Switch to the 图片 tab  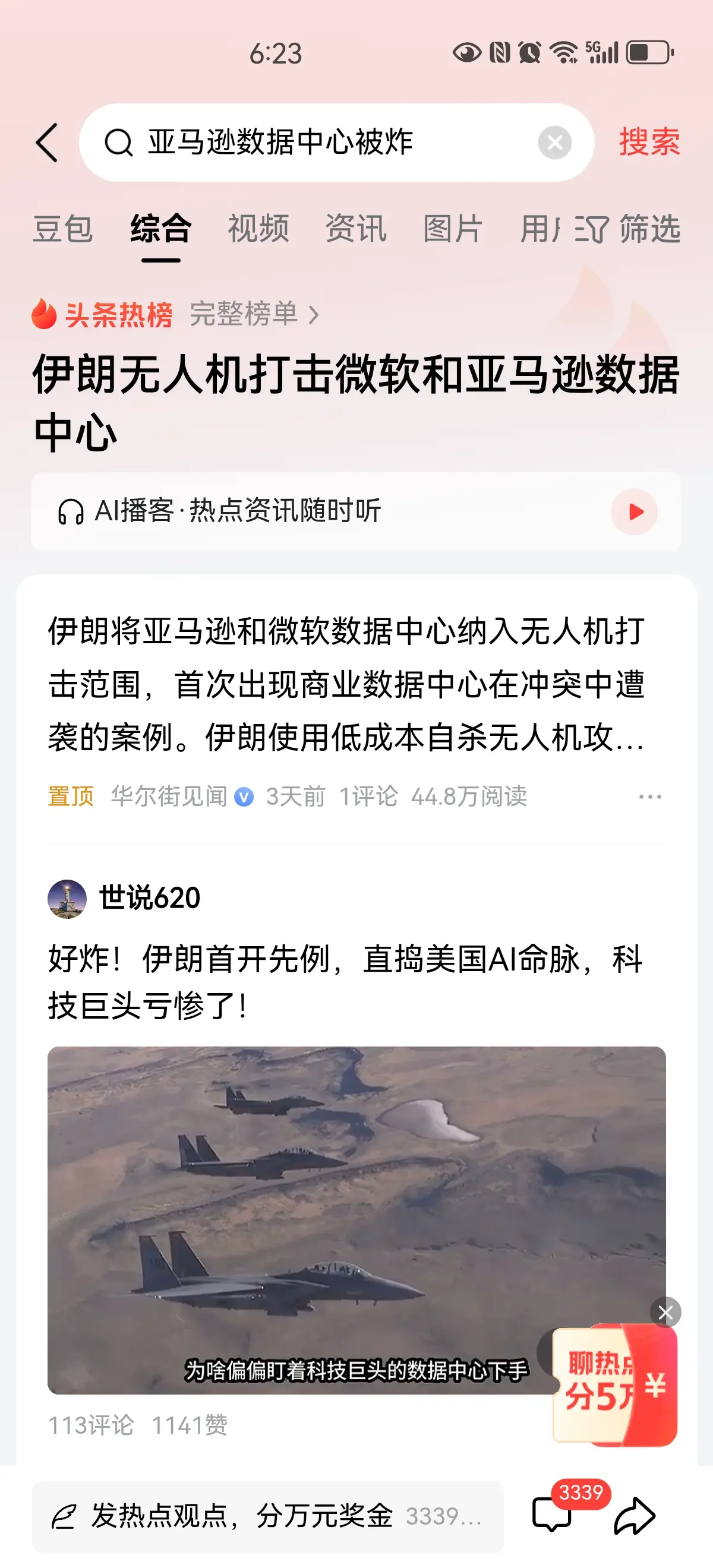[x=453, y=229]
